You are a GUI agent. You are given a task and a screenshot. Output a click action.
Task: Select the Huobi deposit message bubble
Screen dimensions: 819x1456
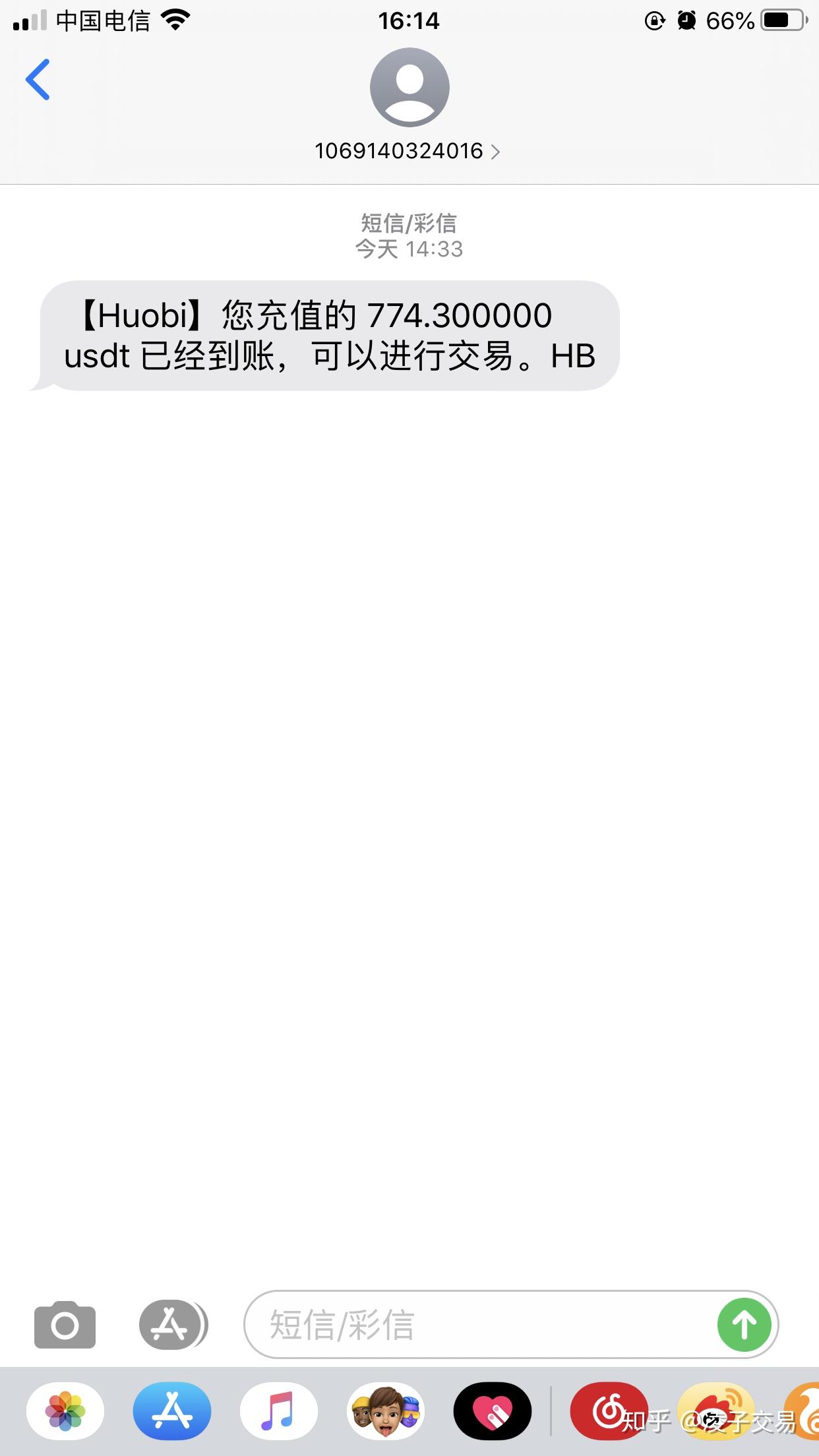click(328, 336)
